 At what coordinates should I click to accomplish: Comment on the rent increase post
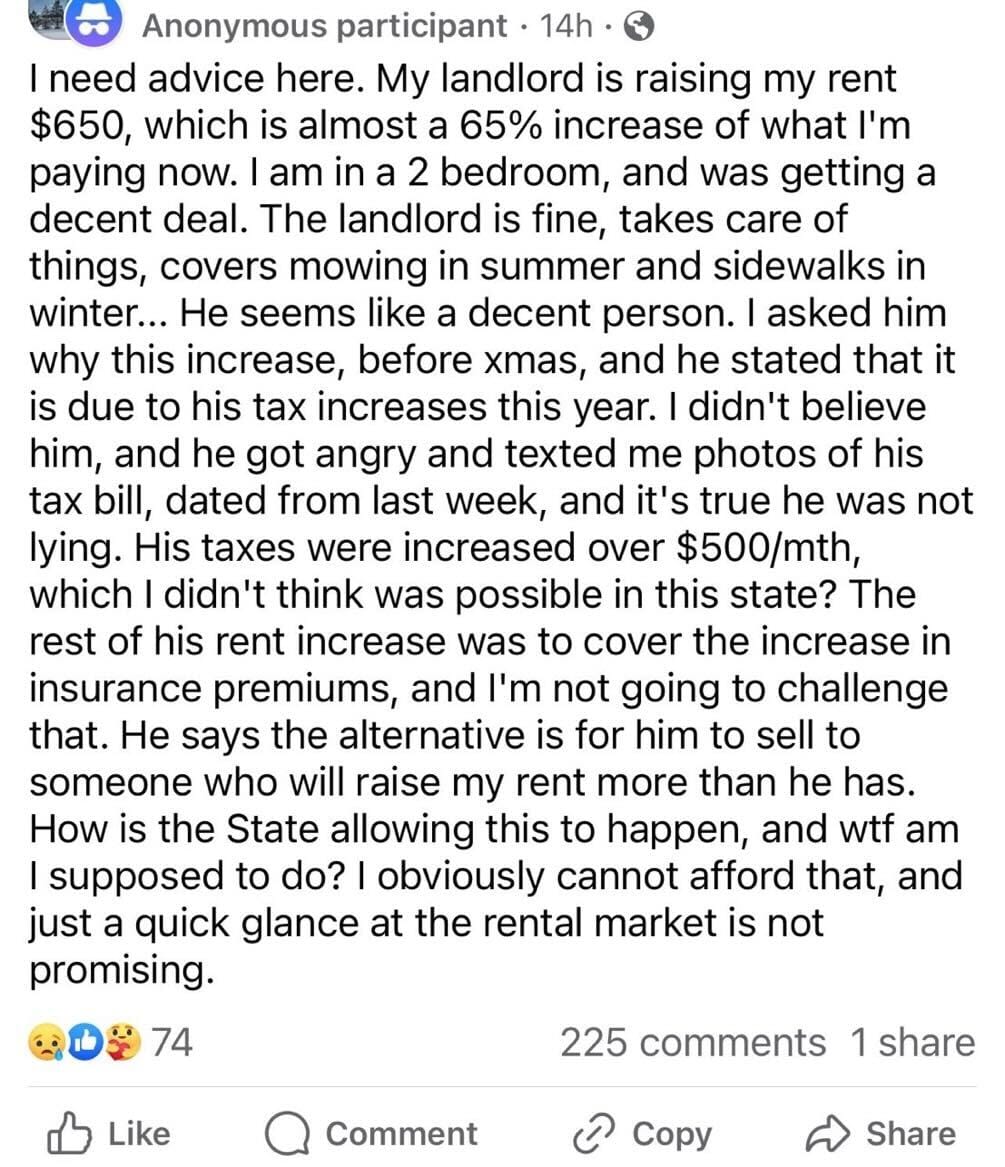371,1133
